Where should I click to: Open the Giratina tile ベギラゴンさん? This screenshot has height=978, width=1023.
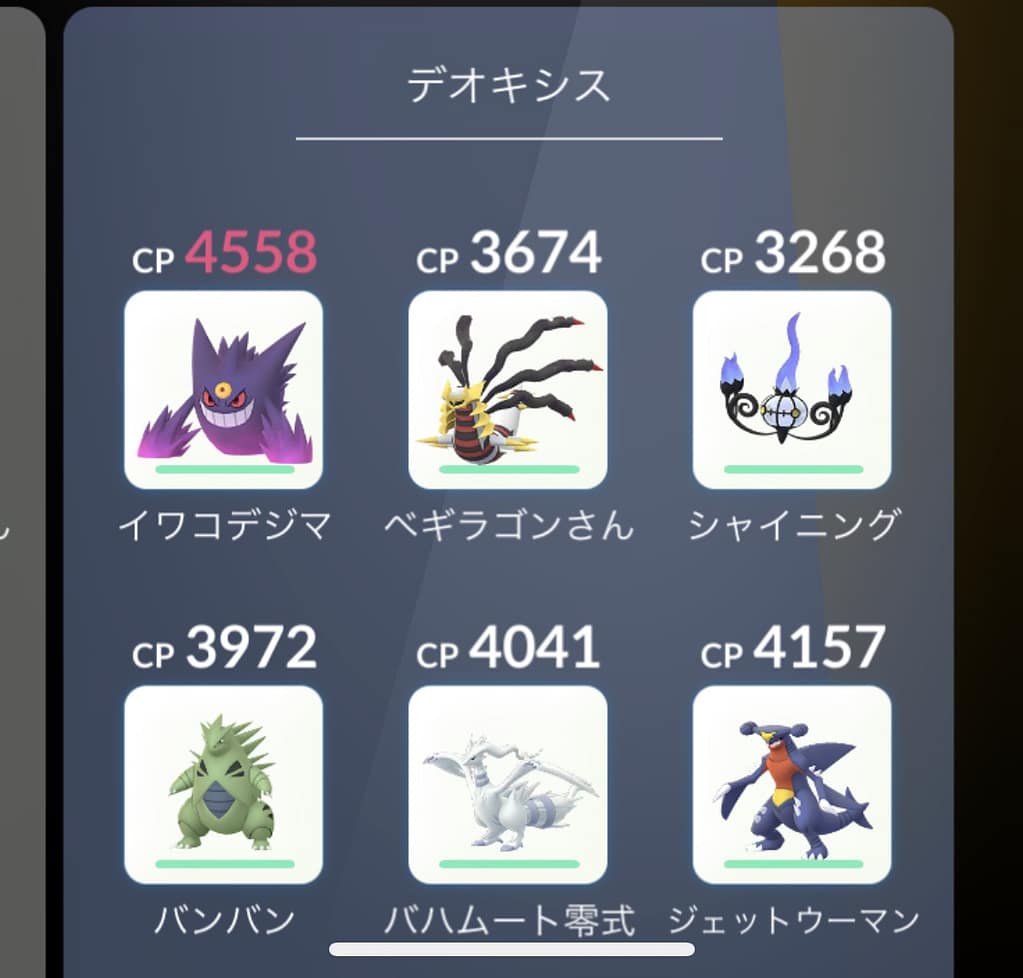pos(508,390)
